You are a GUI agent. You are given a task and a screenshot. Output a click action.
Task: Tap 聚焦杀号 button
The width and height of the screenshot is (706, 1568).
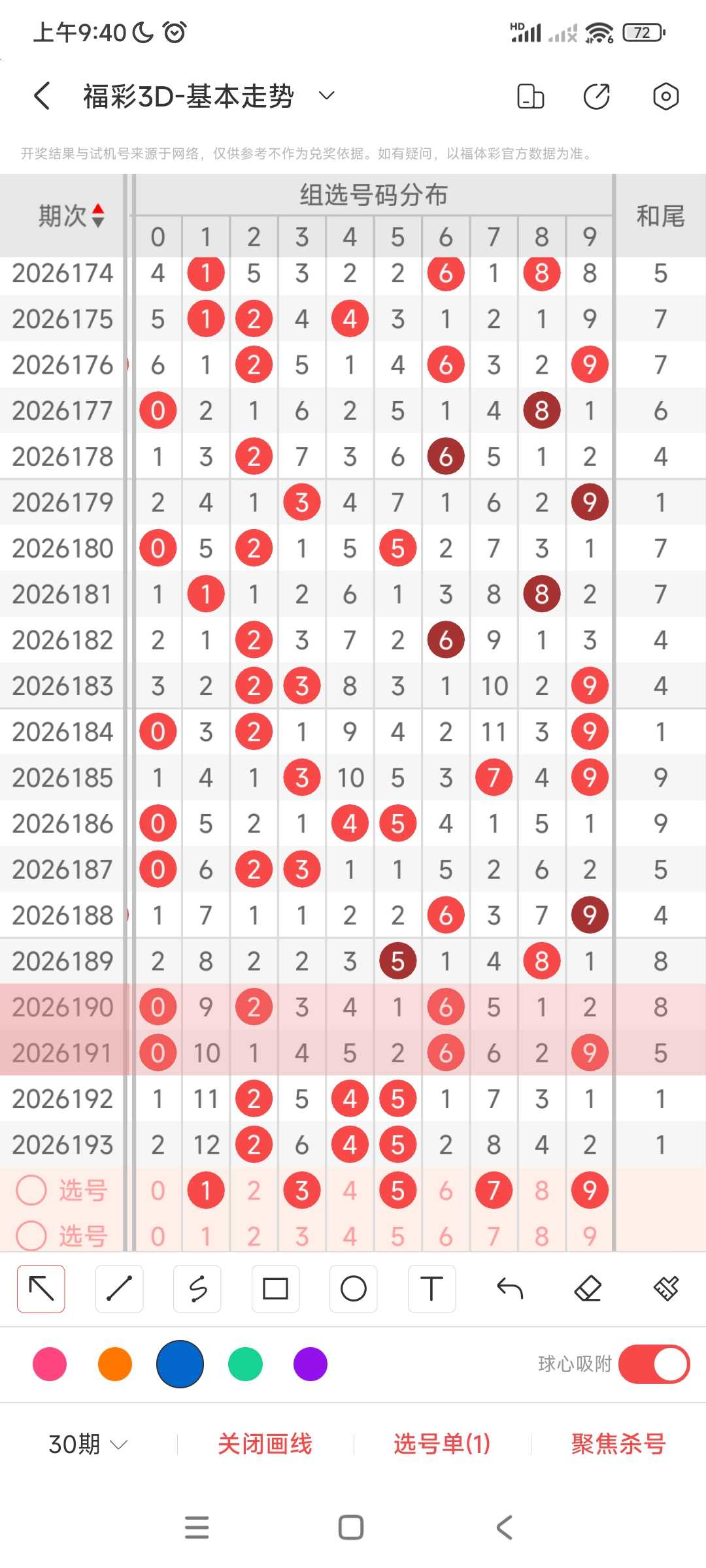(618, 1444)
